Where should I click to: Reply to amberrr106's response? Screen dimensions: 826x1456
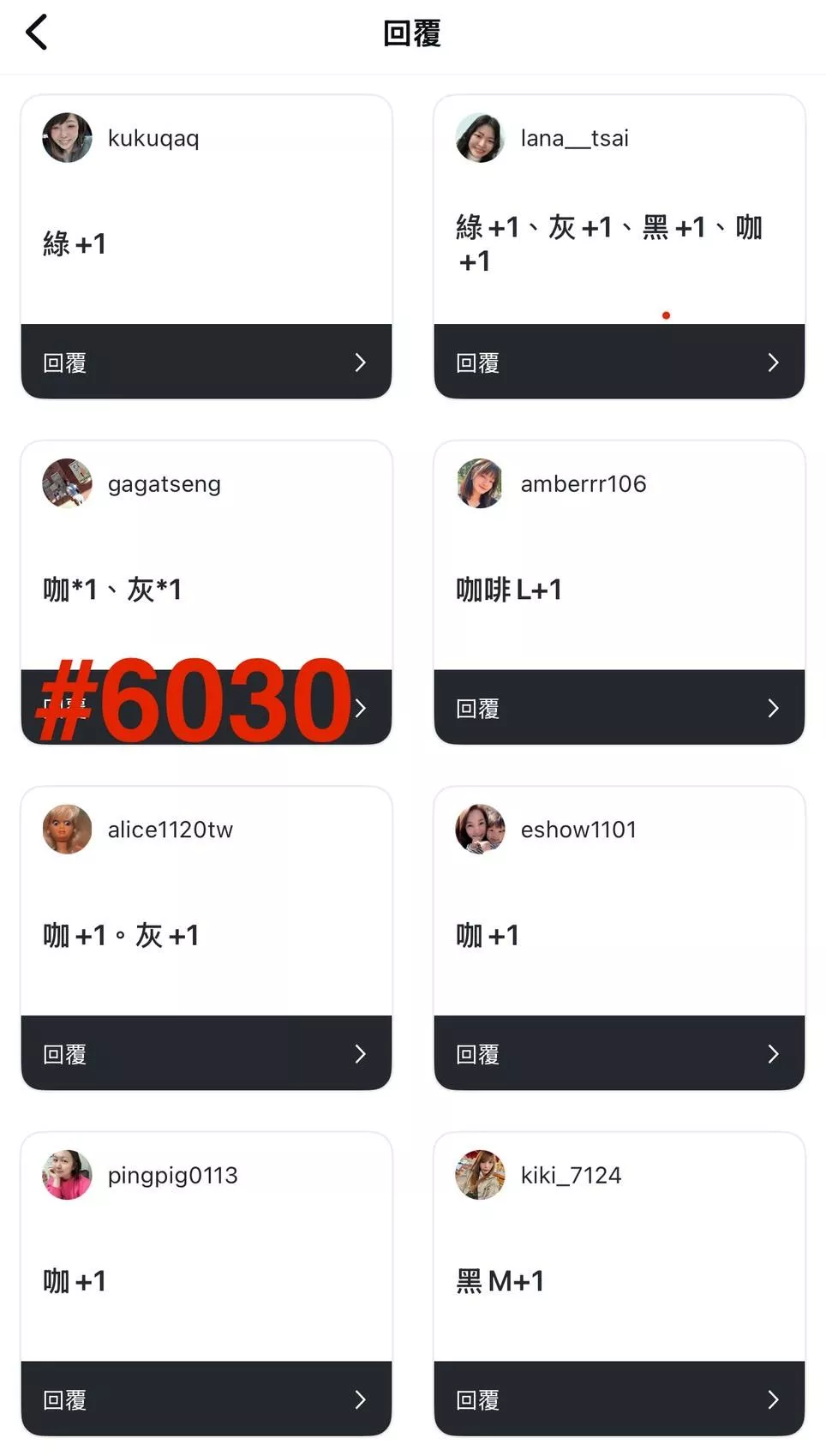[619, 708]
